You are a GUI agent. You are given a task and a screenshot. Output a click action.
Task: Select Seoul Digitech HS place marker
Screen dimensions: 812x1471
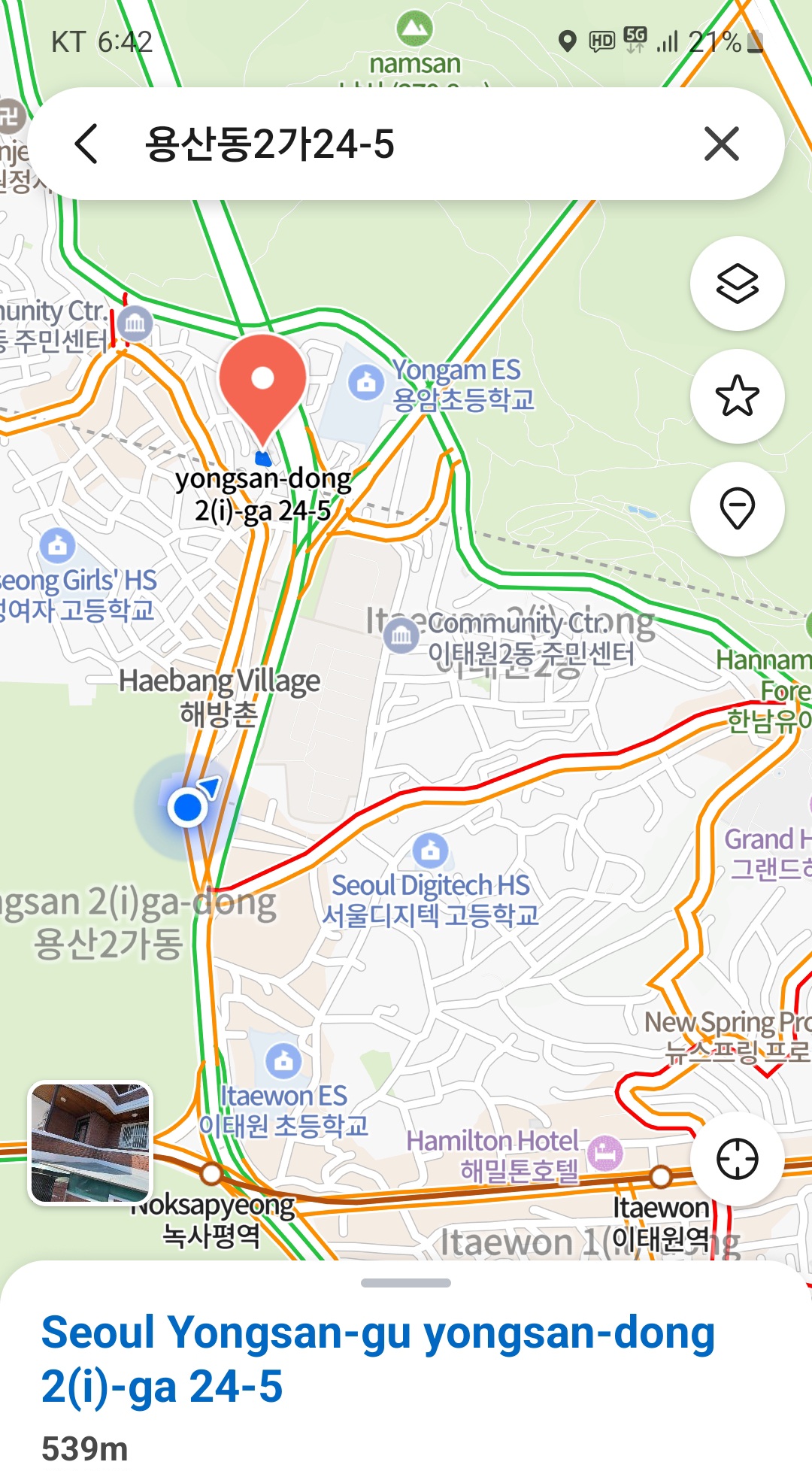(x=430, y=851)
